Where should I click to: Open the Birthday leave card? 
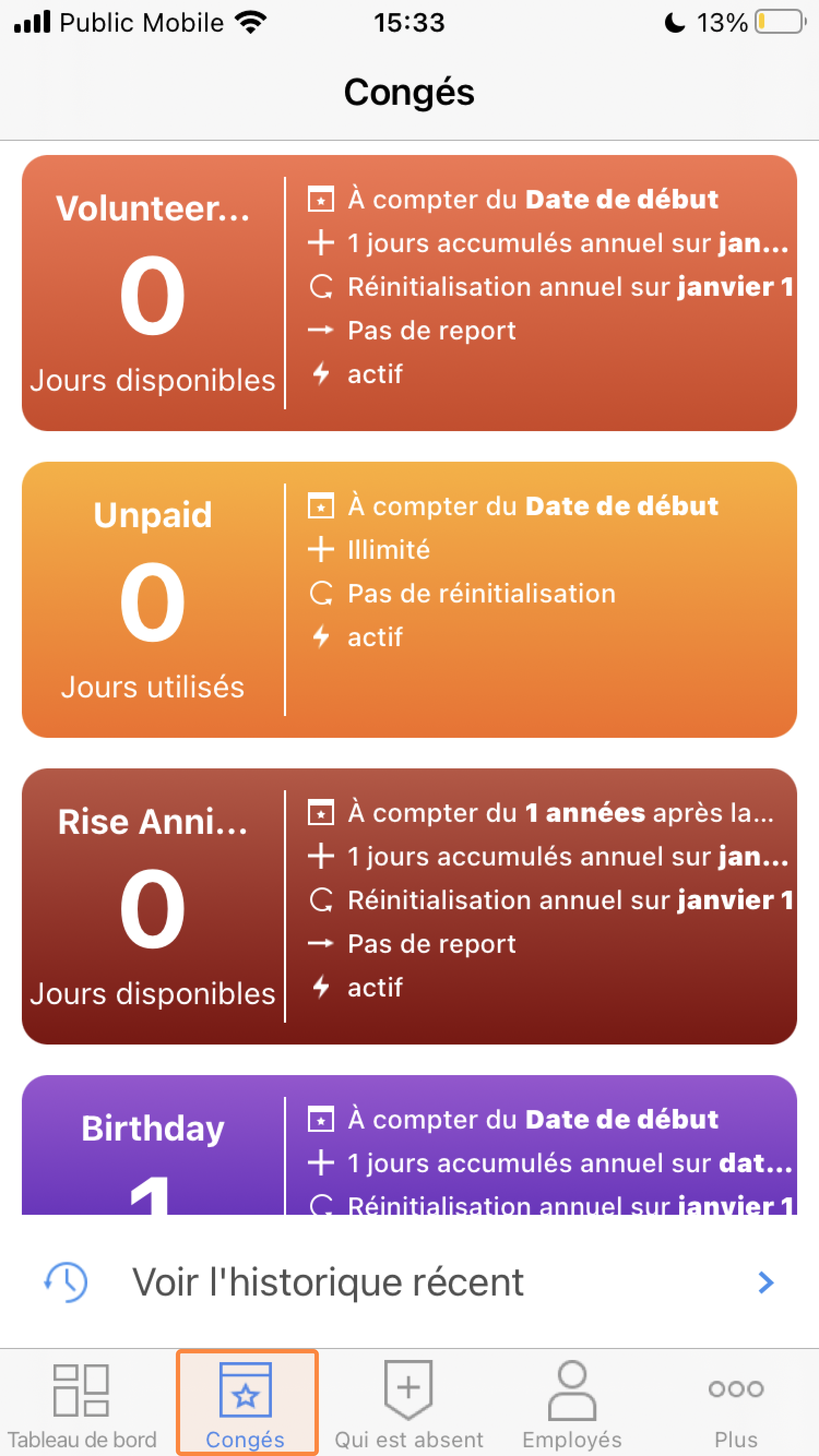coord(410,1144)
